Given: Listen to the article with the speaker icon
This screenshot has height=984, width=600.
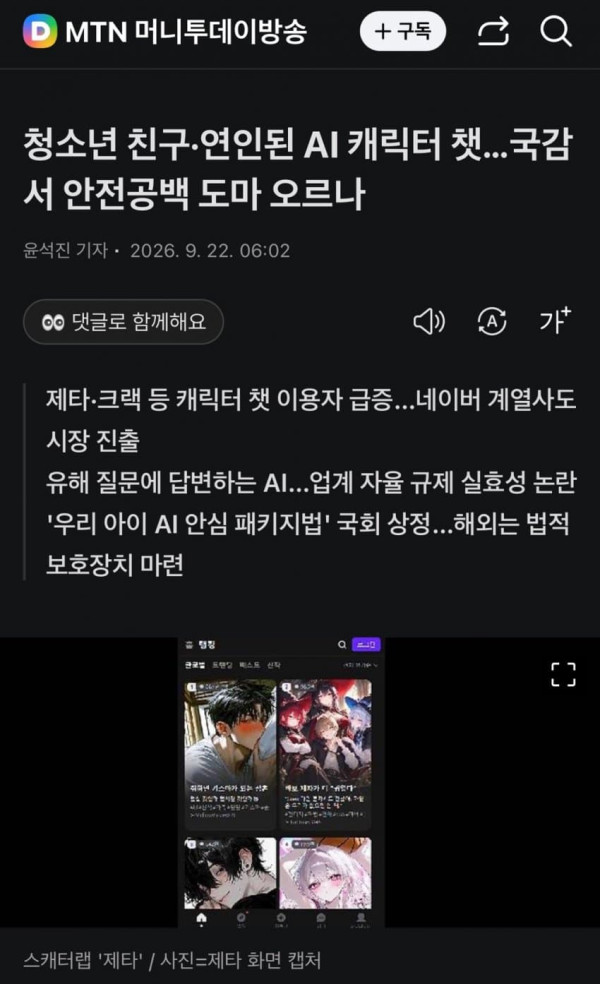Looking at the screenshot, I should [429, 322].
